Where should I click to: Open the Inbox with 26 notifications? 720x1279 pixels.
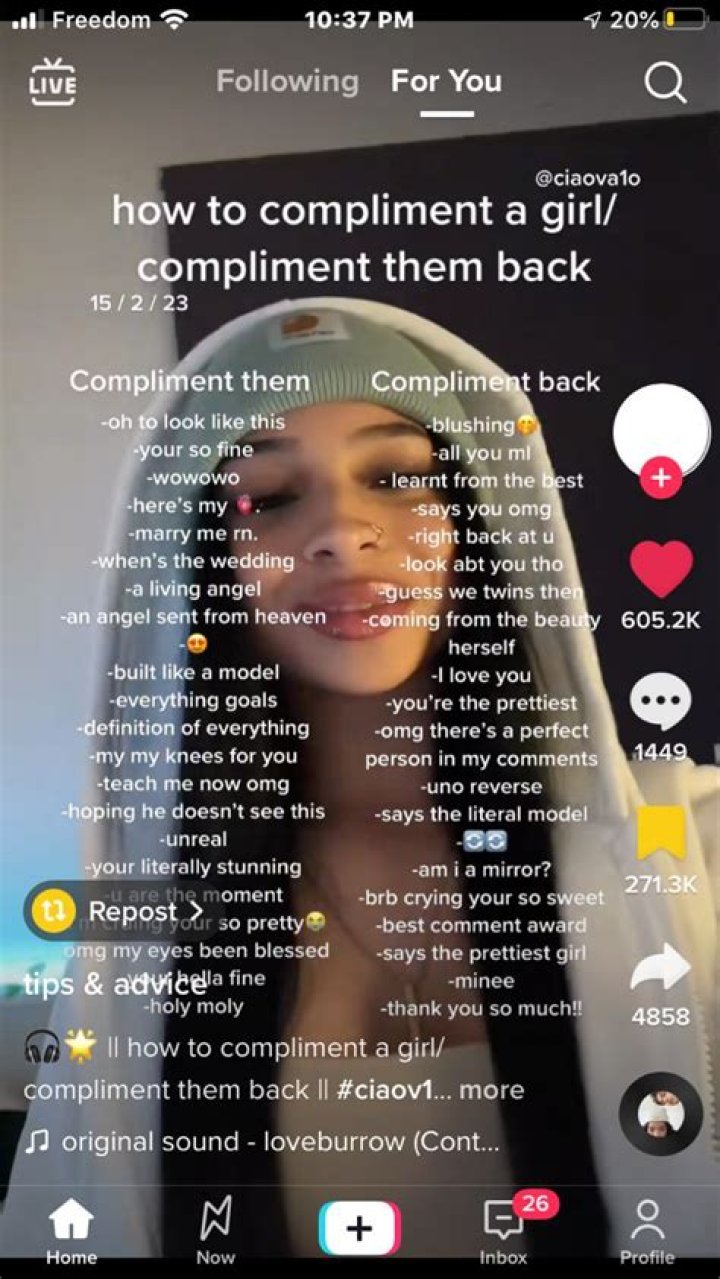point(504,1231)
